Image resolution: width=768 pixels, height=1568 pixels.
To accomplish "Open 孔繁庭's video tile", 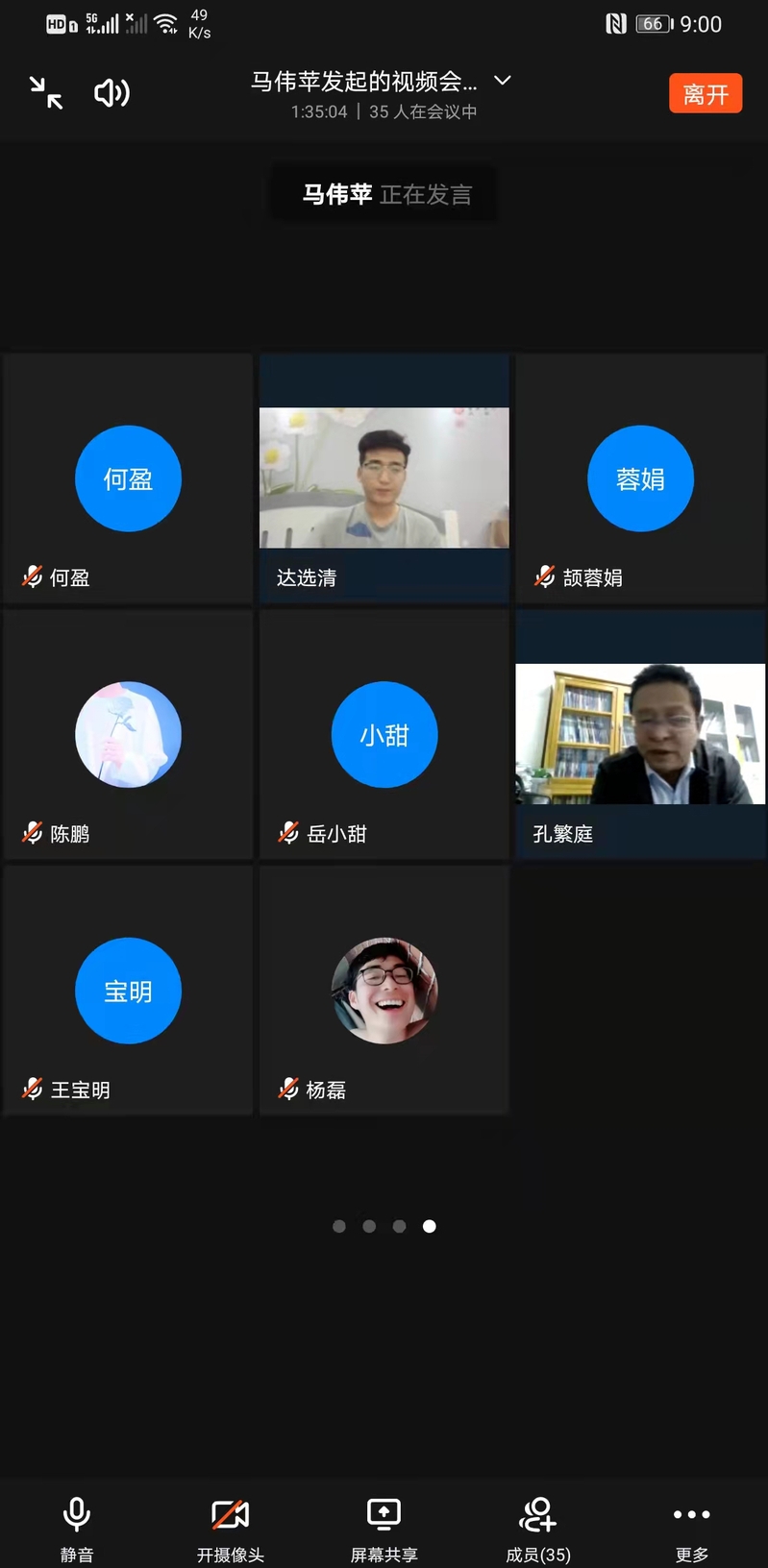I will [x=640, y=734].
